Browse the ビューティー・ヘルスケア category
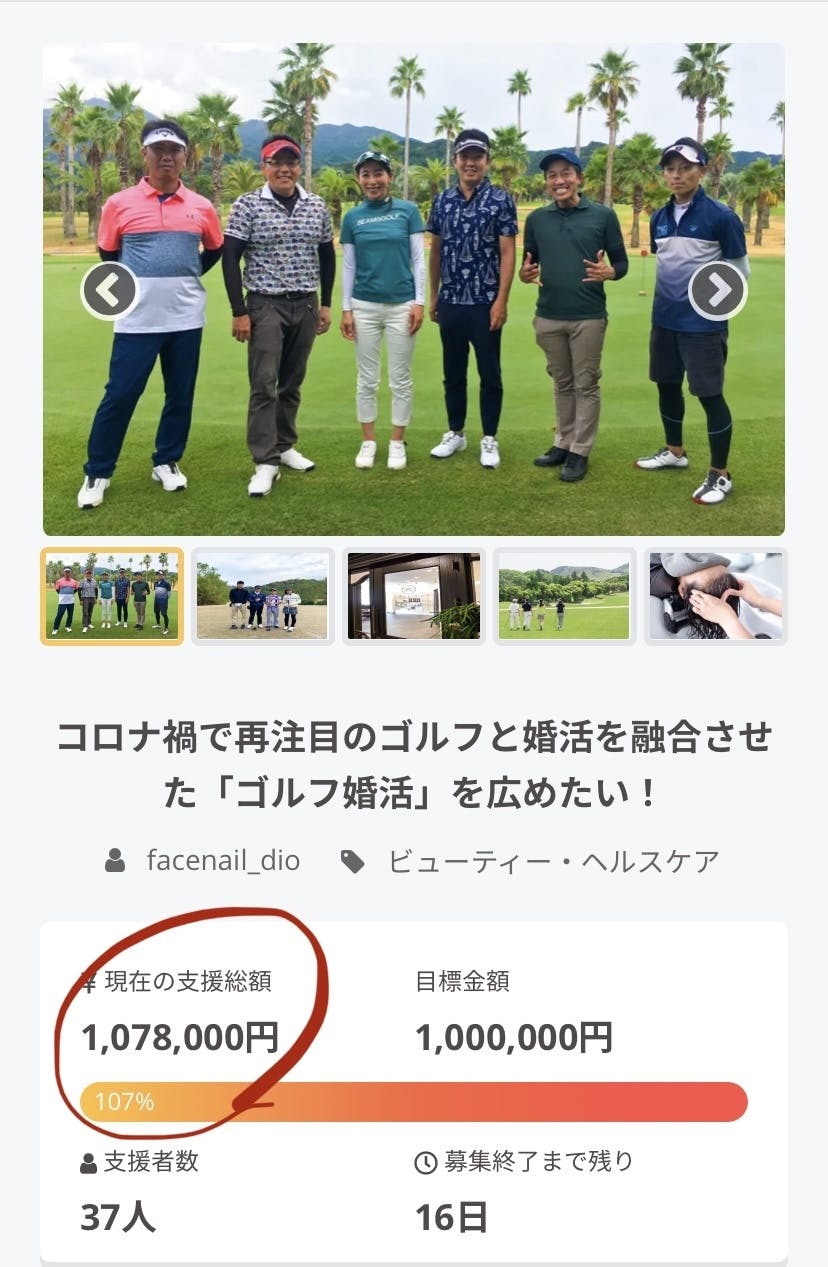828x1267 pixels. click(553, 860)
